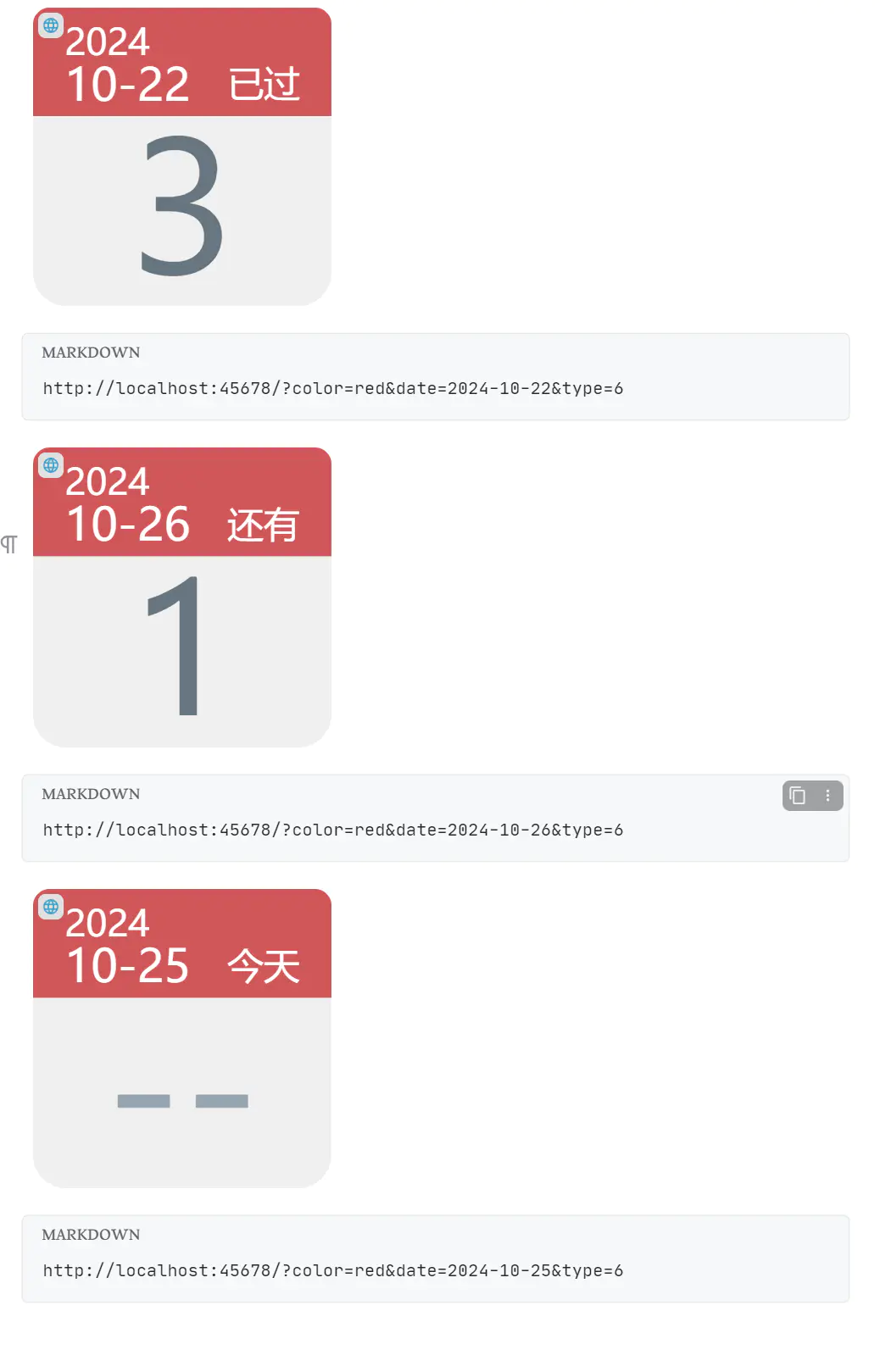Select the MARKDOWN label on the last code block
Screen dimensions: 880x1372
pyautogui.click(x=91, y=1236)
